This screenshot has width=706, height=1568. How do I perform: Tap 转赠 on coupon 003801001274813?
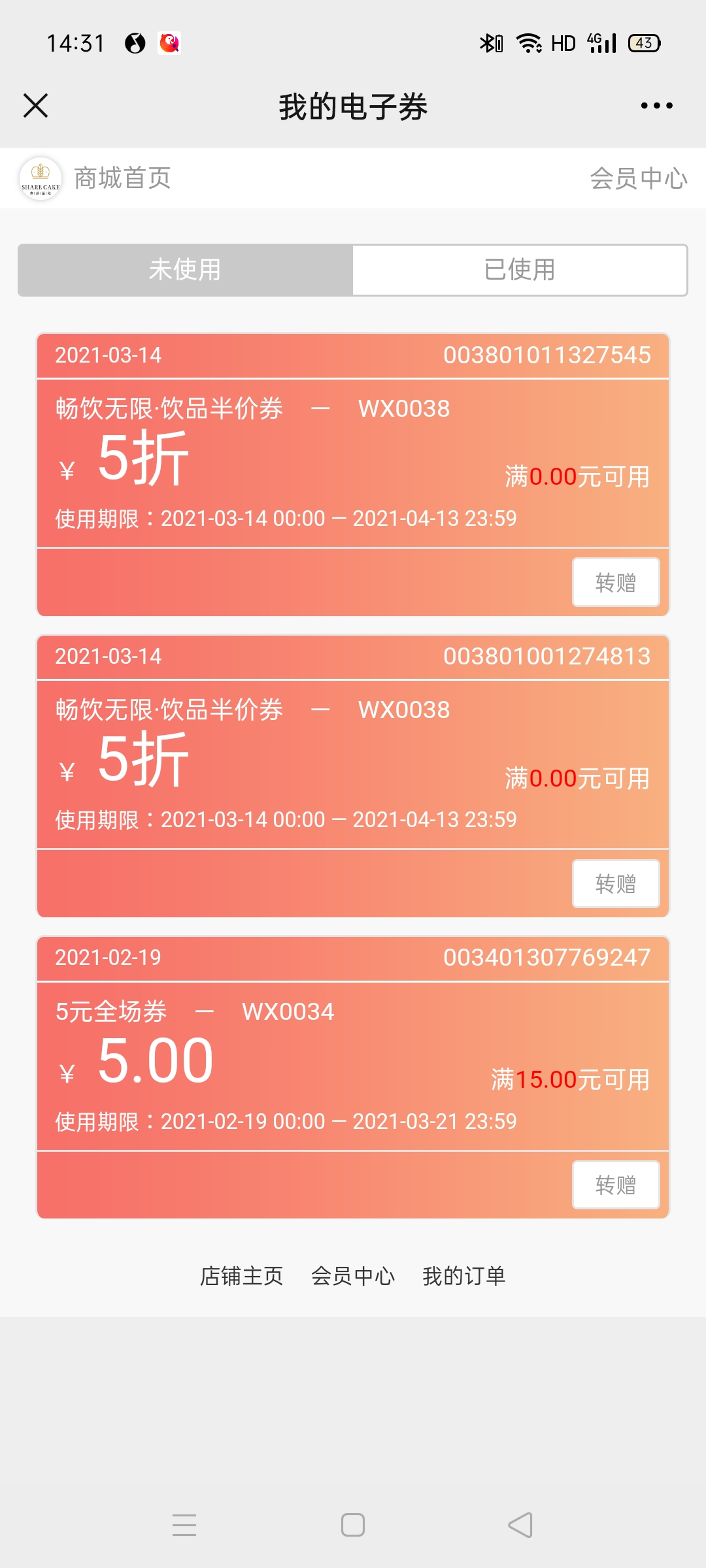(616, 883)
